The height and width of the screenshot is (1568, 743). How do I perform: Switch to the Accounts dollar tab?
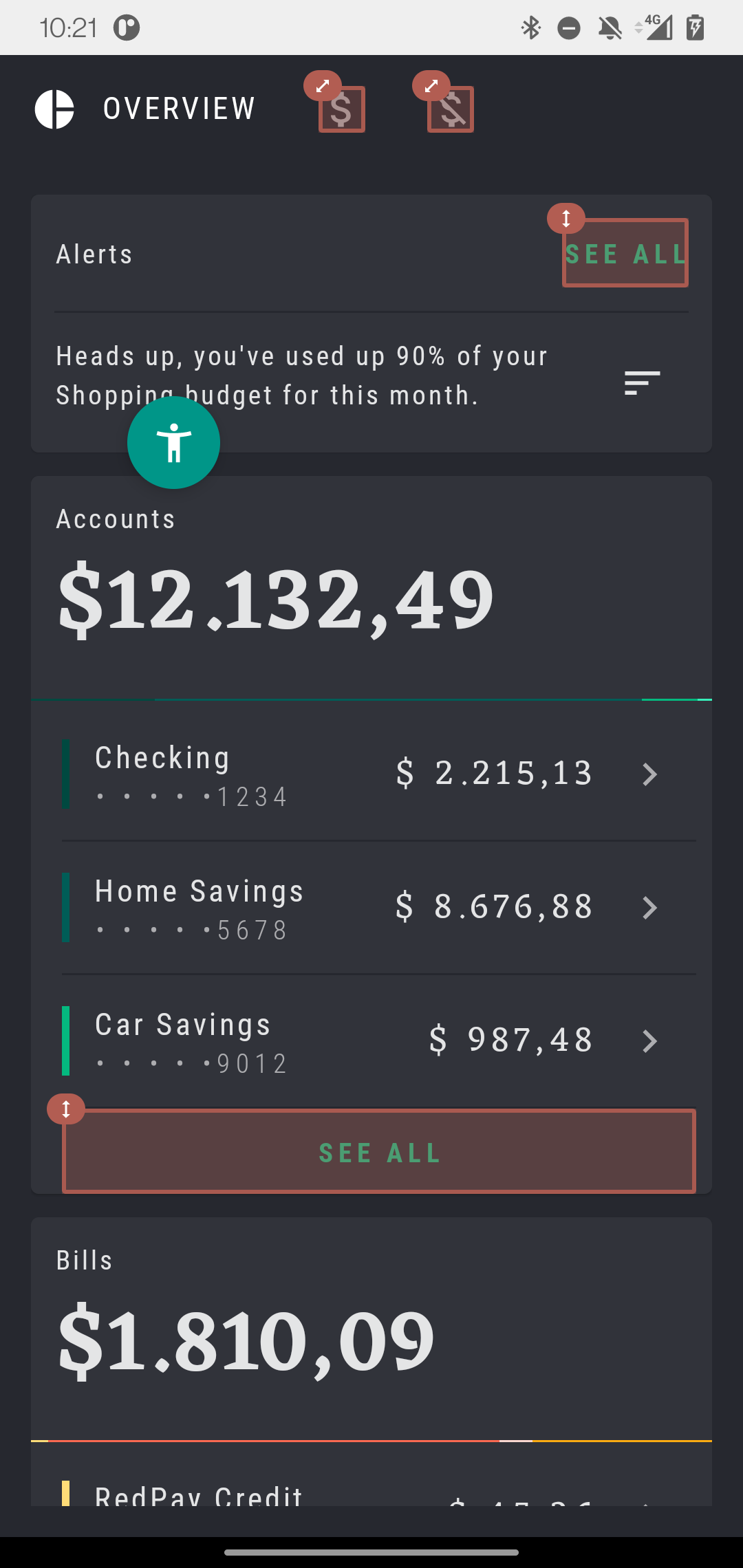(x=342, y=109)
